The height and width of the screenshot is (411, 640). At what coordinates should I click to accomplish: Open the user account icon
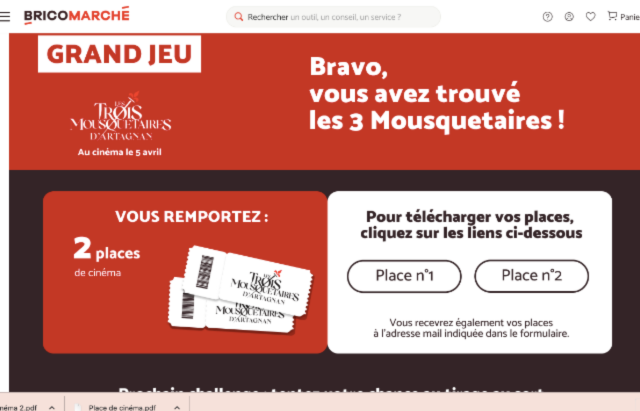point(569,17)
